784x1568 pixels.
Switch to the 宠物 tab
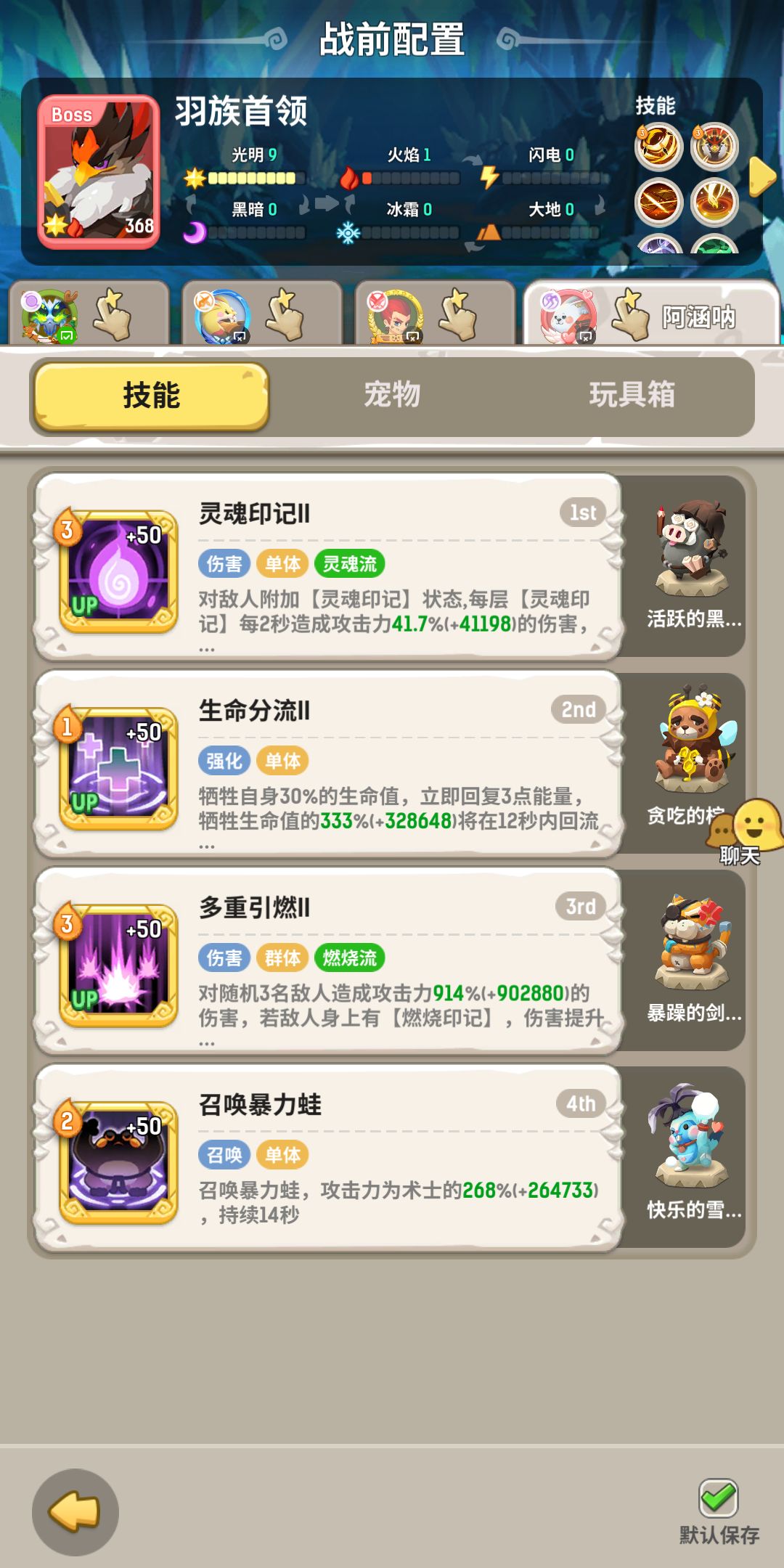coord(393,396)
